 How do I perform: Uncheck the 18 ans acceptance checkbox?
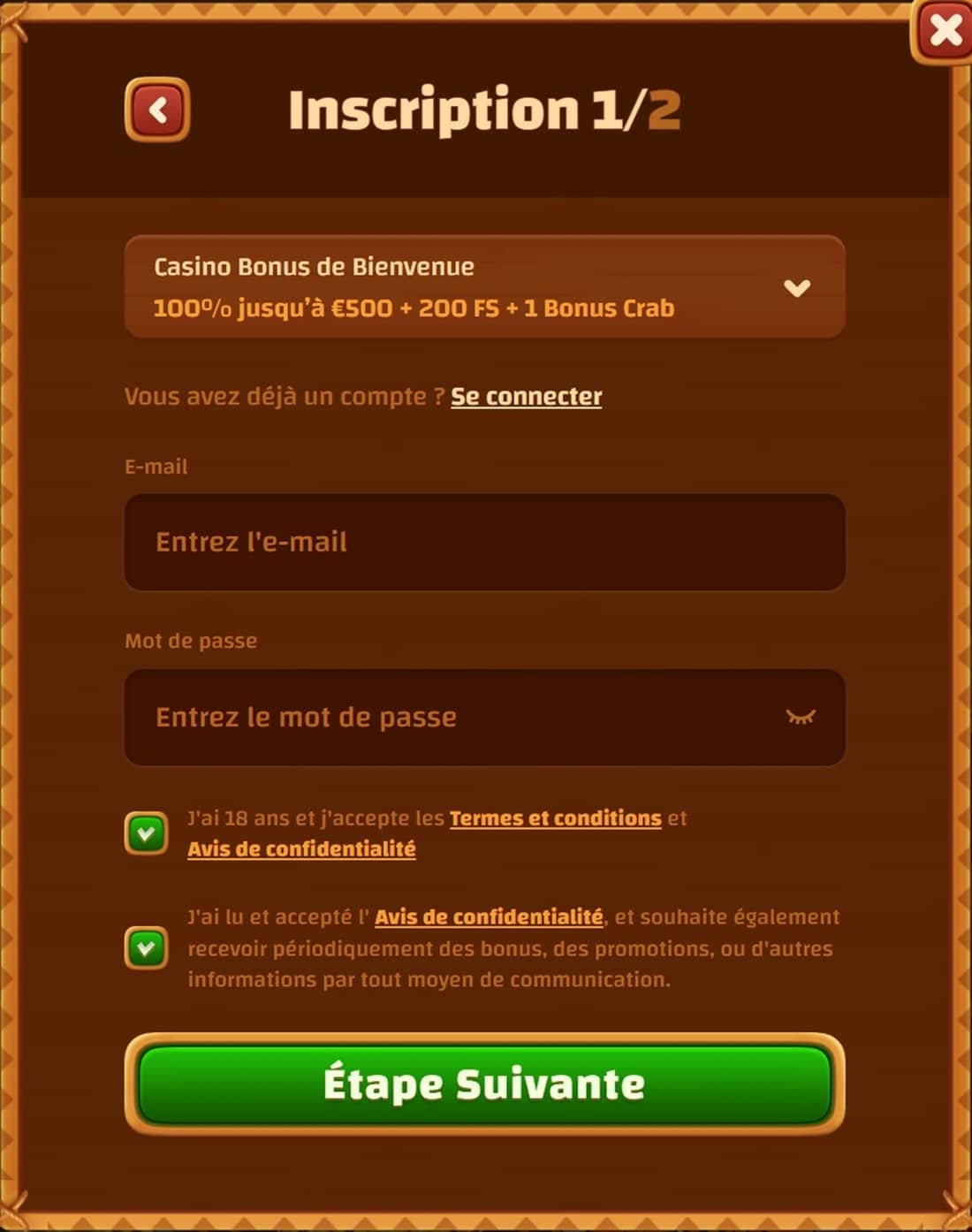147,833
